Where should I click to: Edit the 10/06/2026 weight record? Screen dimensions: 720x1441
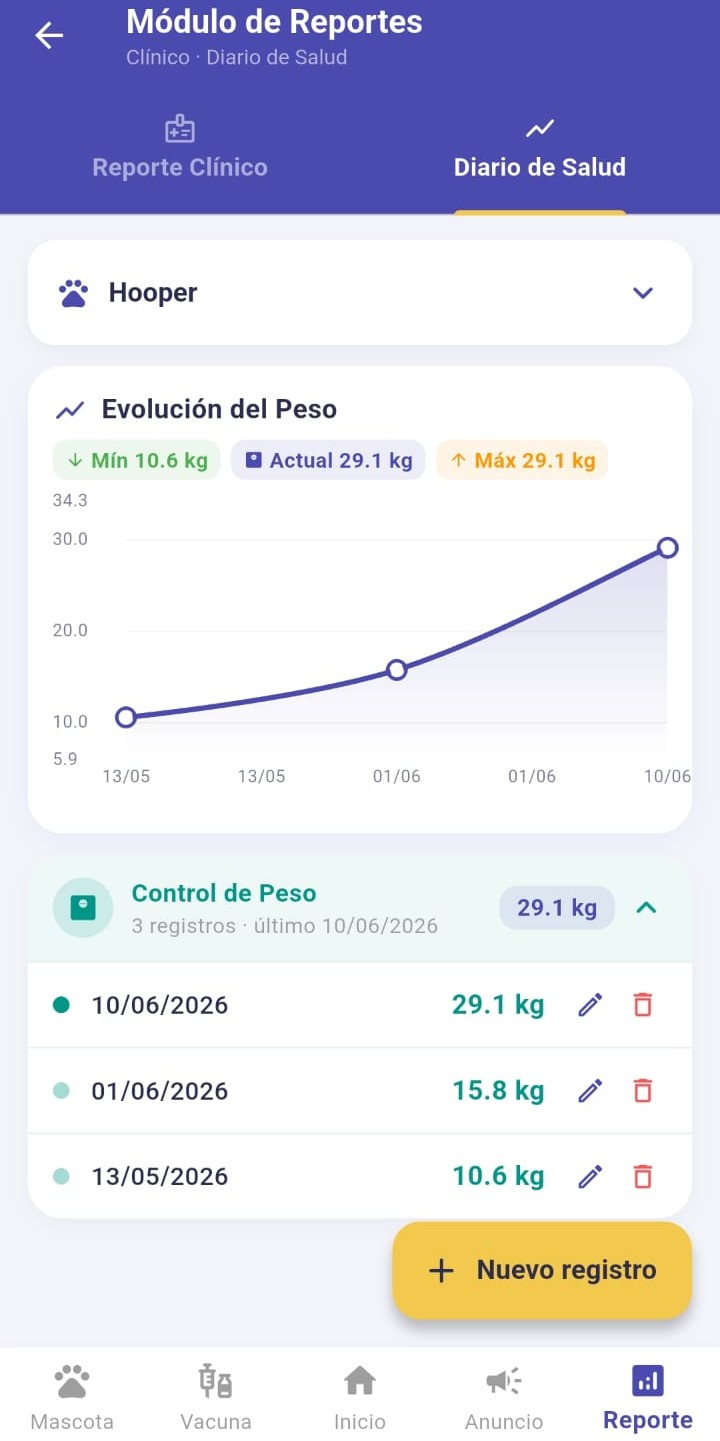point(591,1005)
